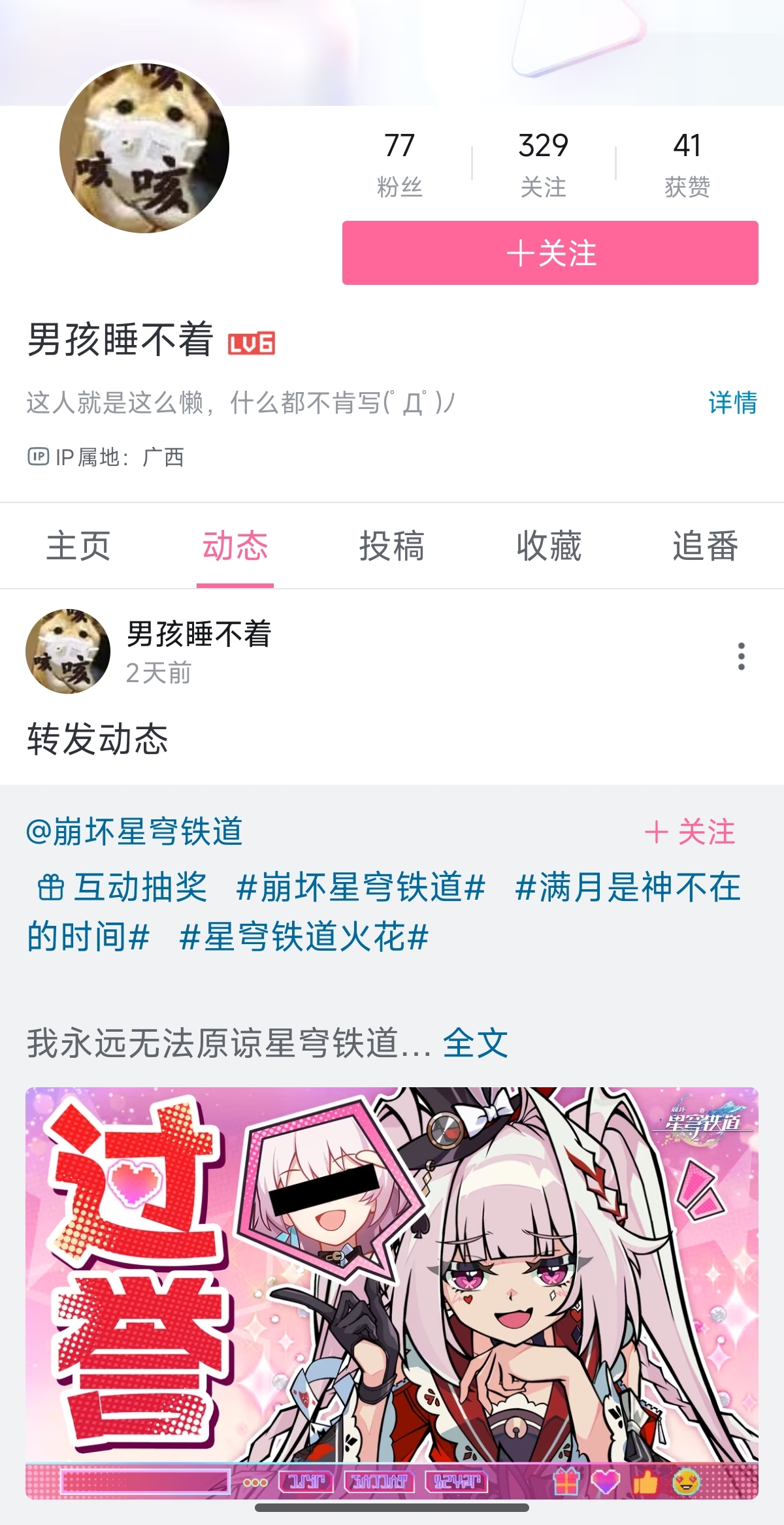
Task: Open hashtag #崩坏星穹铁道#
Action: point(361,887)
